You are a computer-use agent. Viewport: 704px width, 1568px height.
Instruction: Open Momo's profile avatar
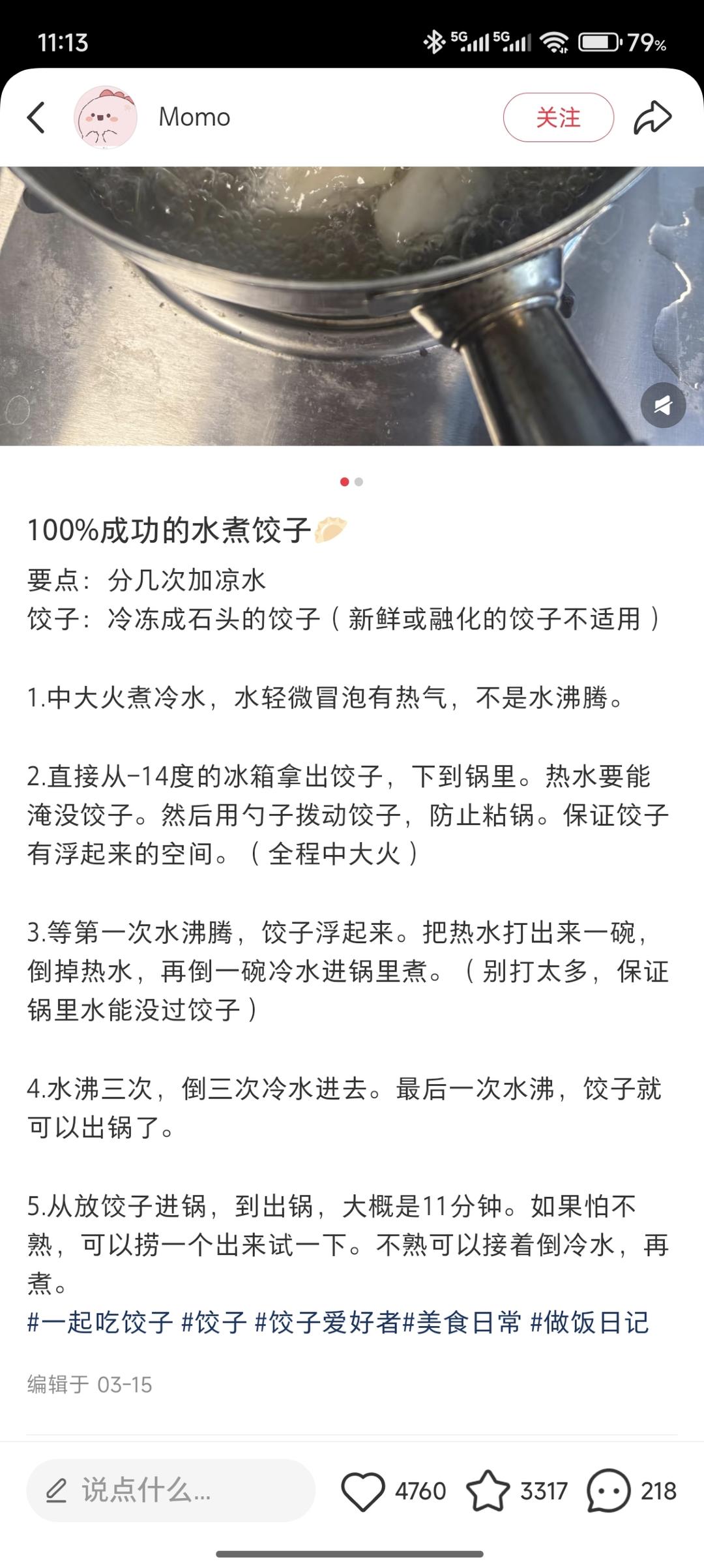[x=106, y=117]
